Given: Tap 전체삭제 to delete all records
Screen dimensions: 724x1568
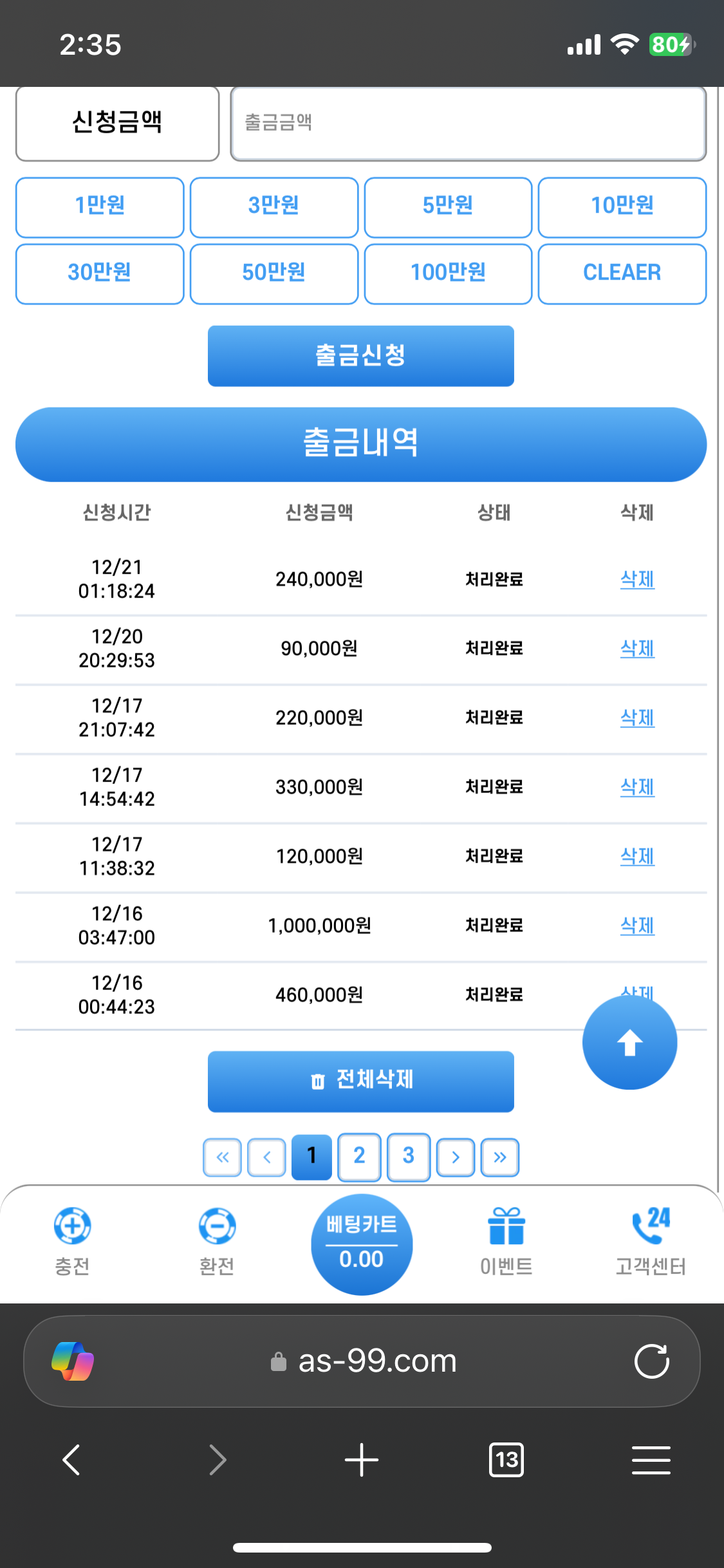Looking at the screenshot, I should tap(360, 1081).
